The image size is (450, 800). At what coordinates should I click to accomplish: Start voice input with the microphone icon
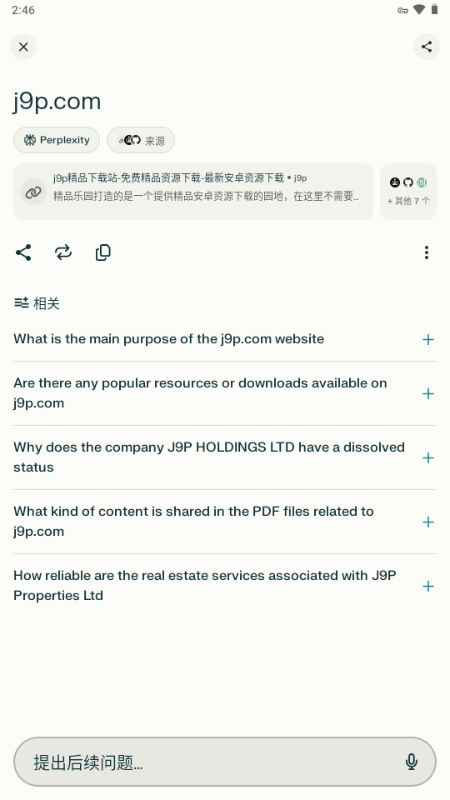[x=411, y=762]
